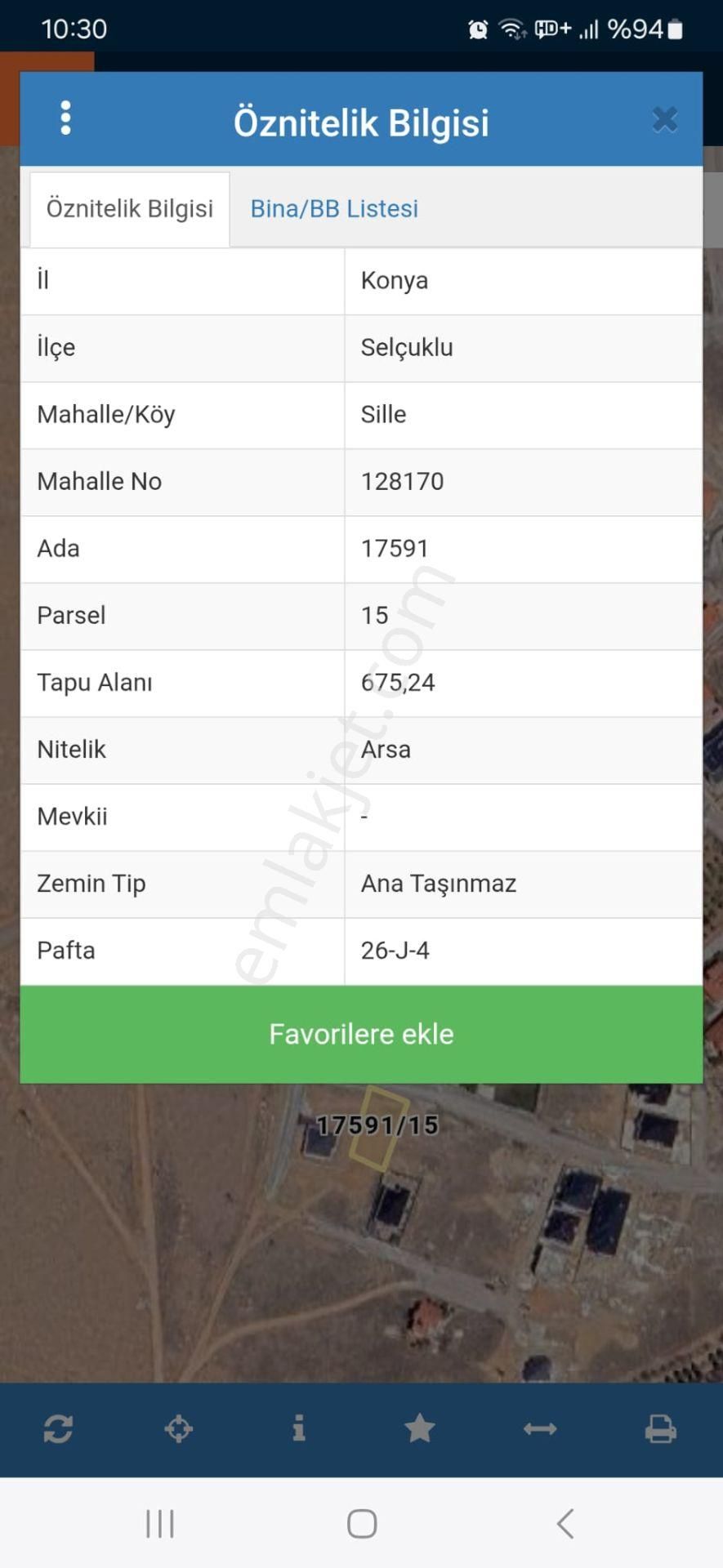Select the Öznitelik Bilgisi tab
723x1568 pixels.
point(129,208)
